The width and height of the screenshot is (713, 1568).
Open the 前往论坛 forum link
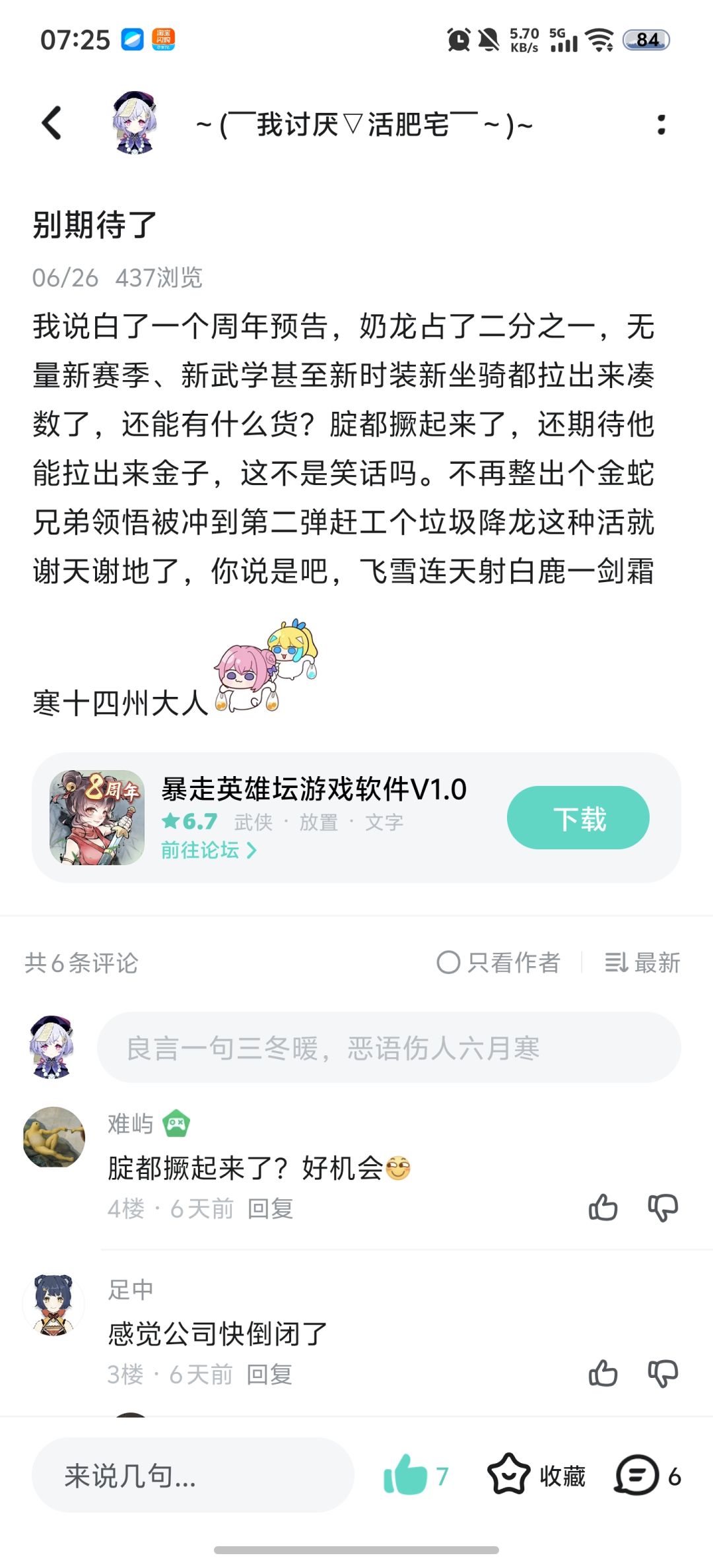pyautogui.click(x=209, y=851)
